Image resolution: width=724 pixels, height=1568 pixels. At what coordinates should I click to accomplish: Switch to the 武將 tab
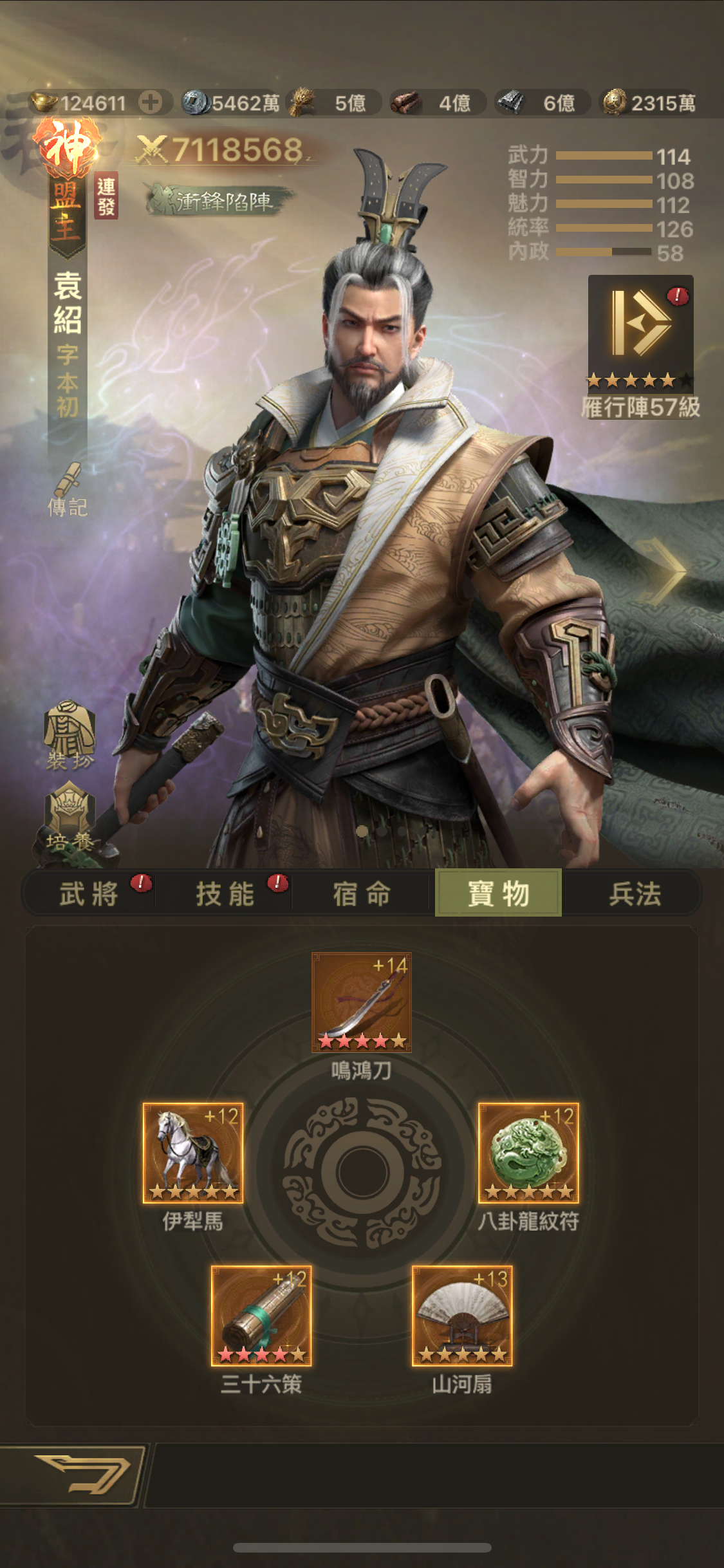tap(89, 893)
